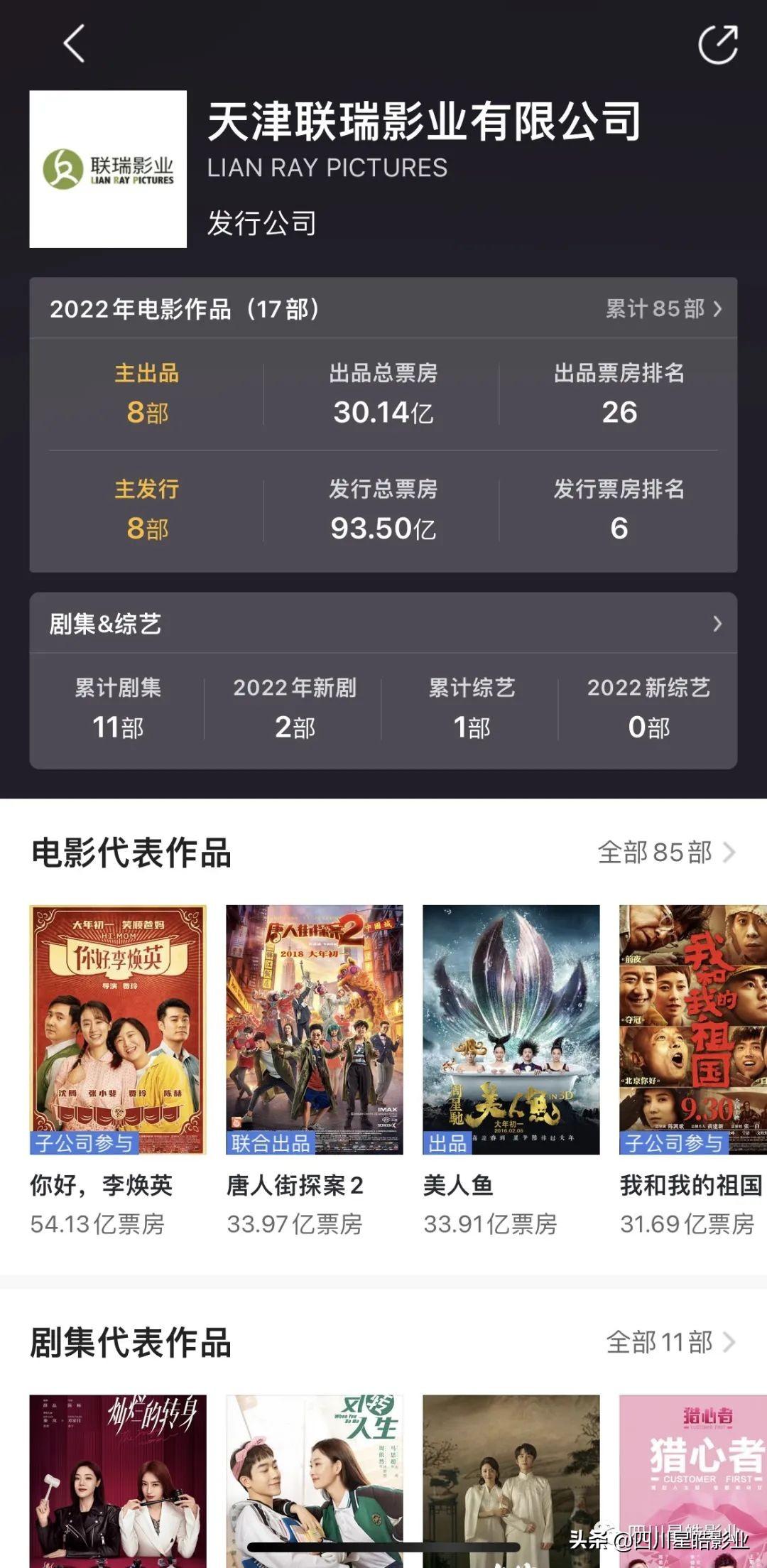Viewport: 767px width, 1568px height.
Task: Go back to the previous page
Action: click(75, 44)
